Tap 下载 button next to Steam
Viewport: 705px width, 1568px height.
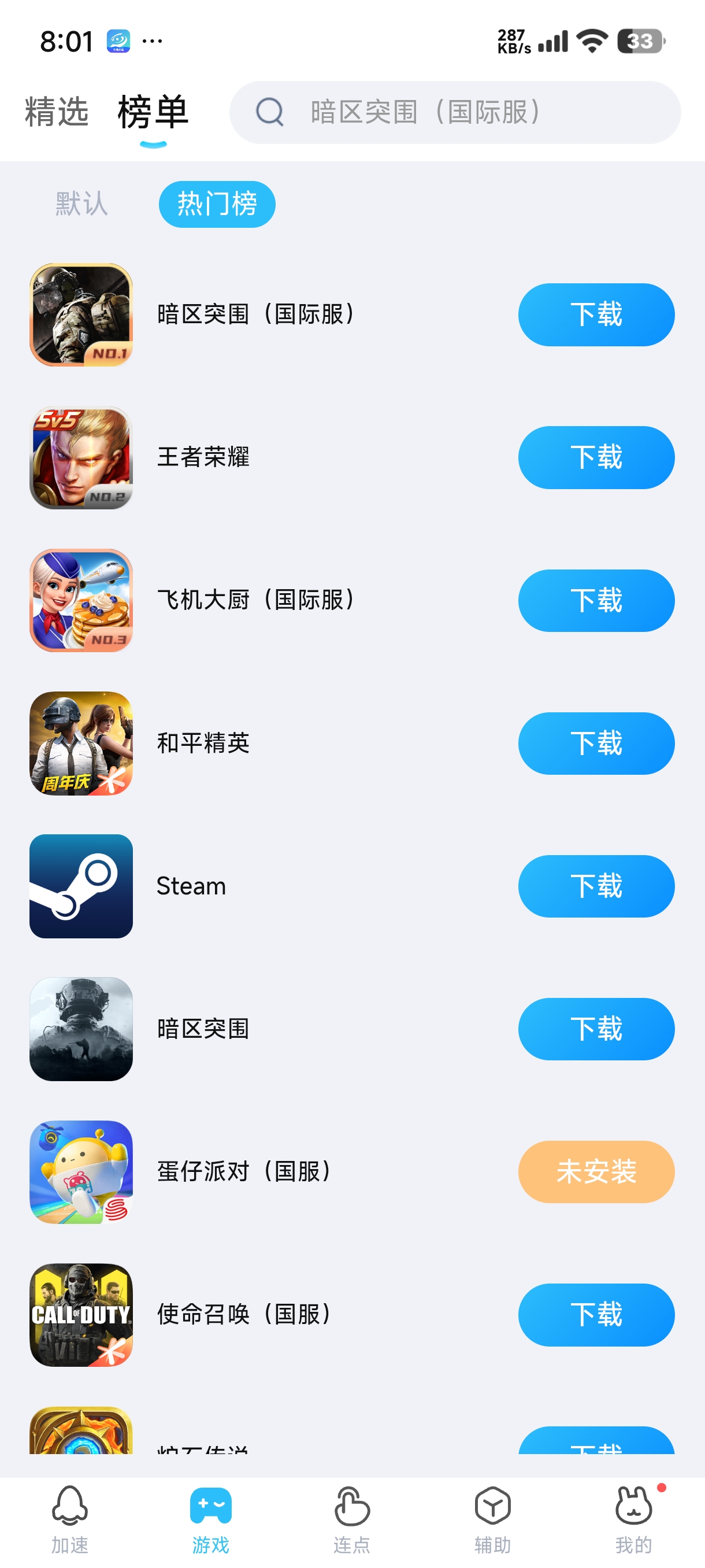[x=596, y=886]
